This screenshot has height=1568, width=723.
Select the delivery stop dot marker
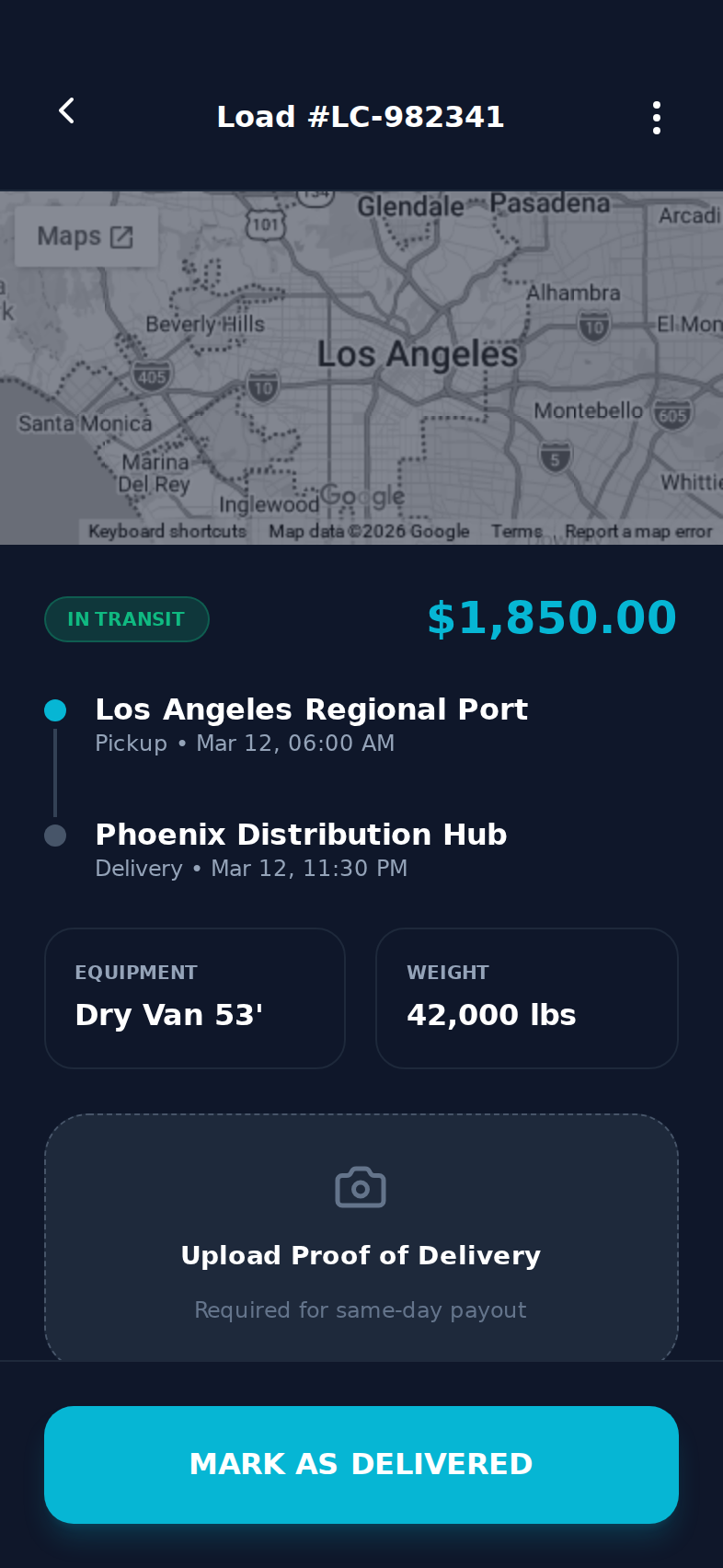[x=55, y=835]
